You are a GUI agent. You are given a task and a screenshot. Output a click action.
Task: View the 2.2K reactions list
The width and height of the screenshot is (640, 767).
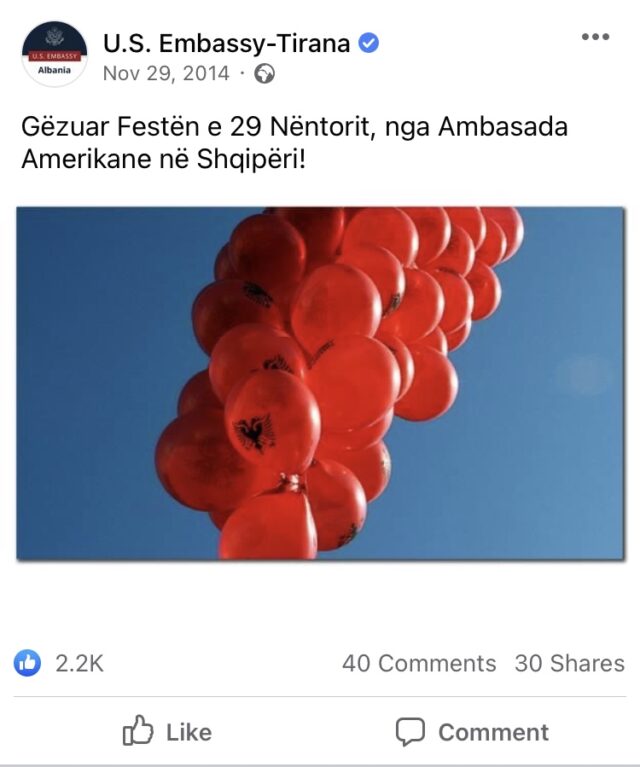60,663
